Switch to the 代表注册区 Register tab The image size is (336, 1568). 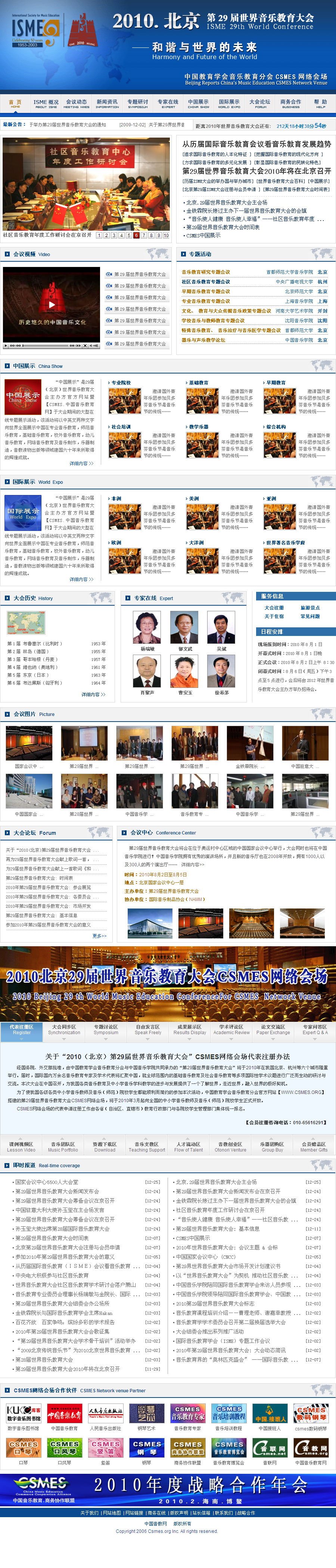22,1029
